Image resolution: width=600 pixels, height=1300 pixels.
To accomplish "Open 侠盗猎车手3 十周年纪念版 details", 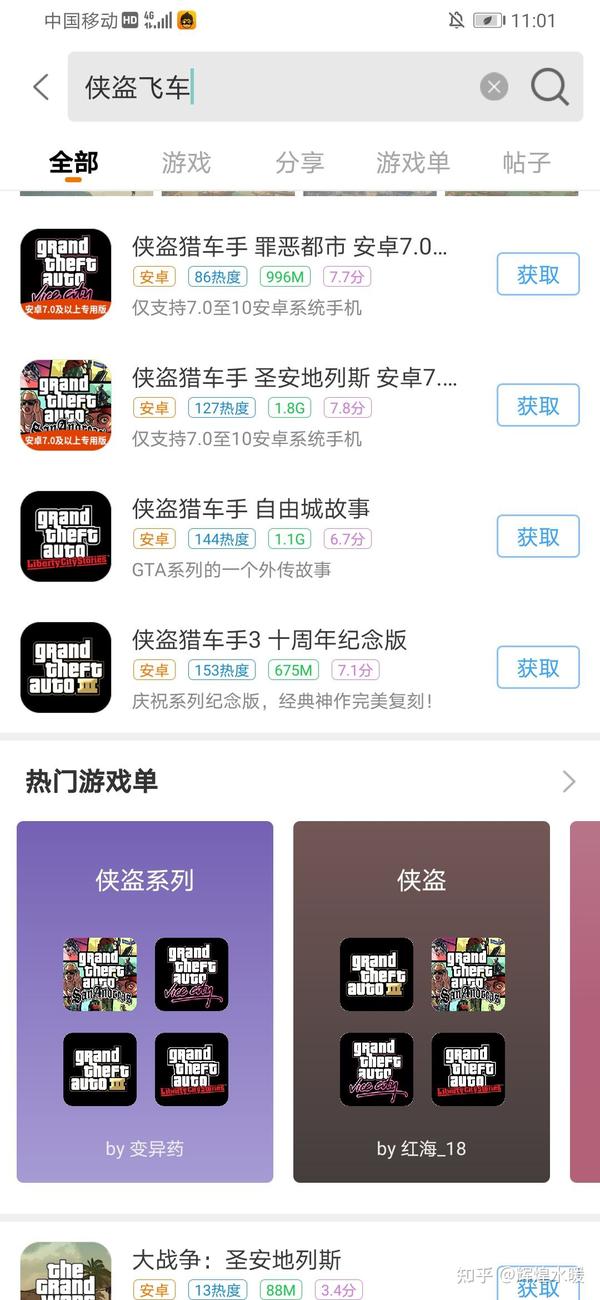I will point(268,640).
